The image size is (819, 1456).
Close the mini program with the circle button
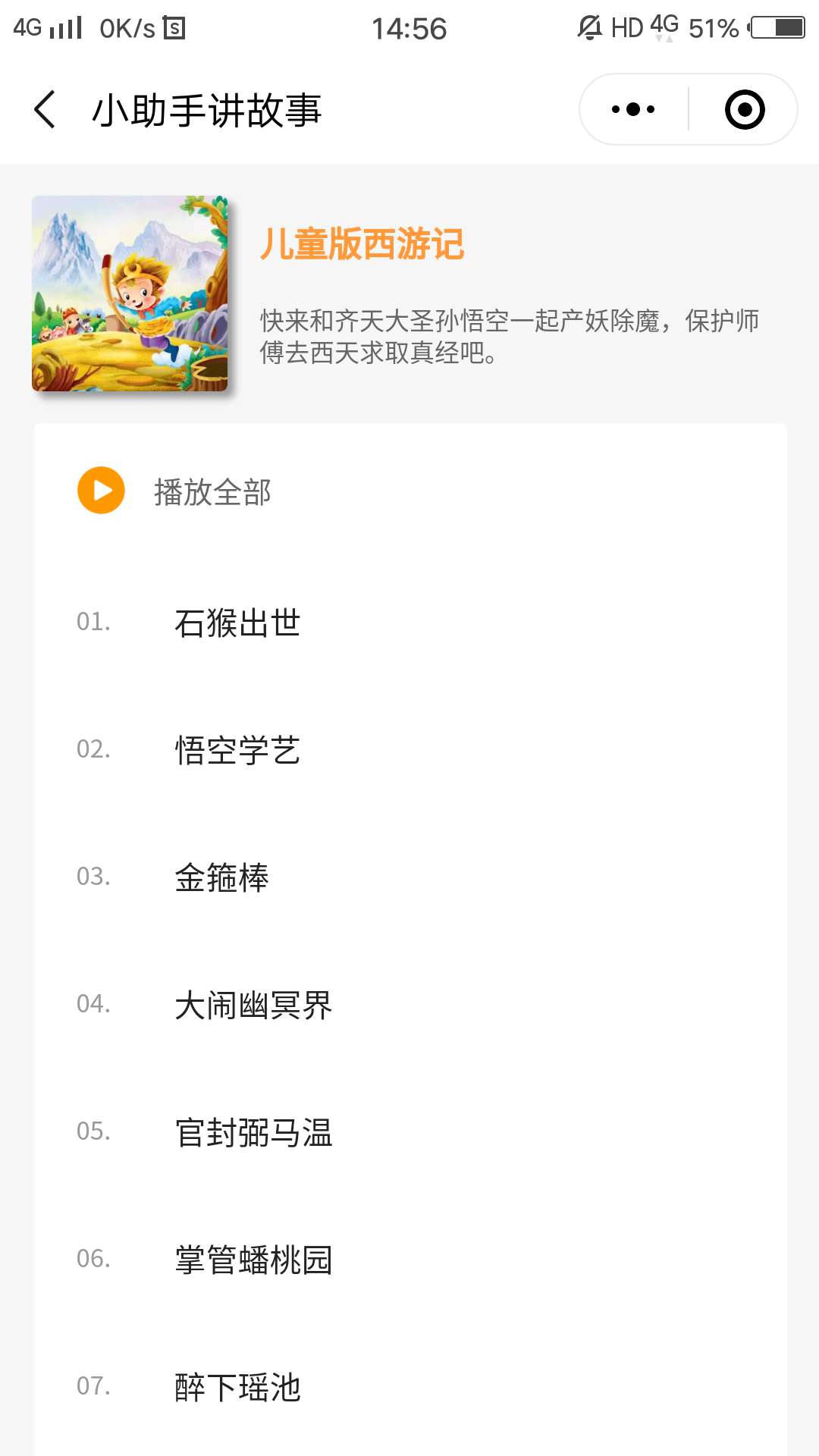tap(744, 109)
